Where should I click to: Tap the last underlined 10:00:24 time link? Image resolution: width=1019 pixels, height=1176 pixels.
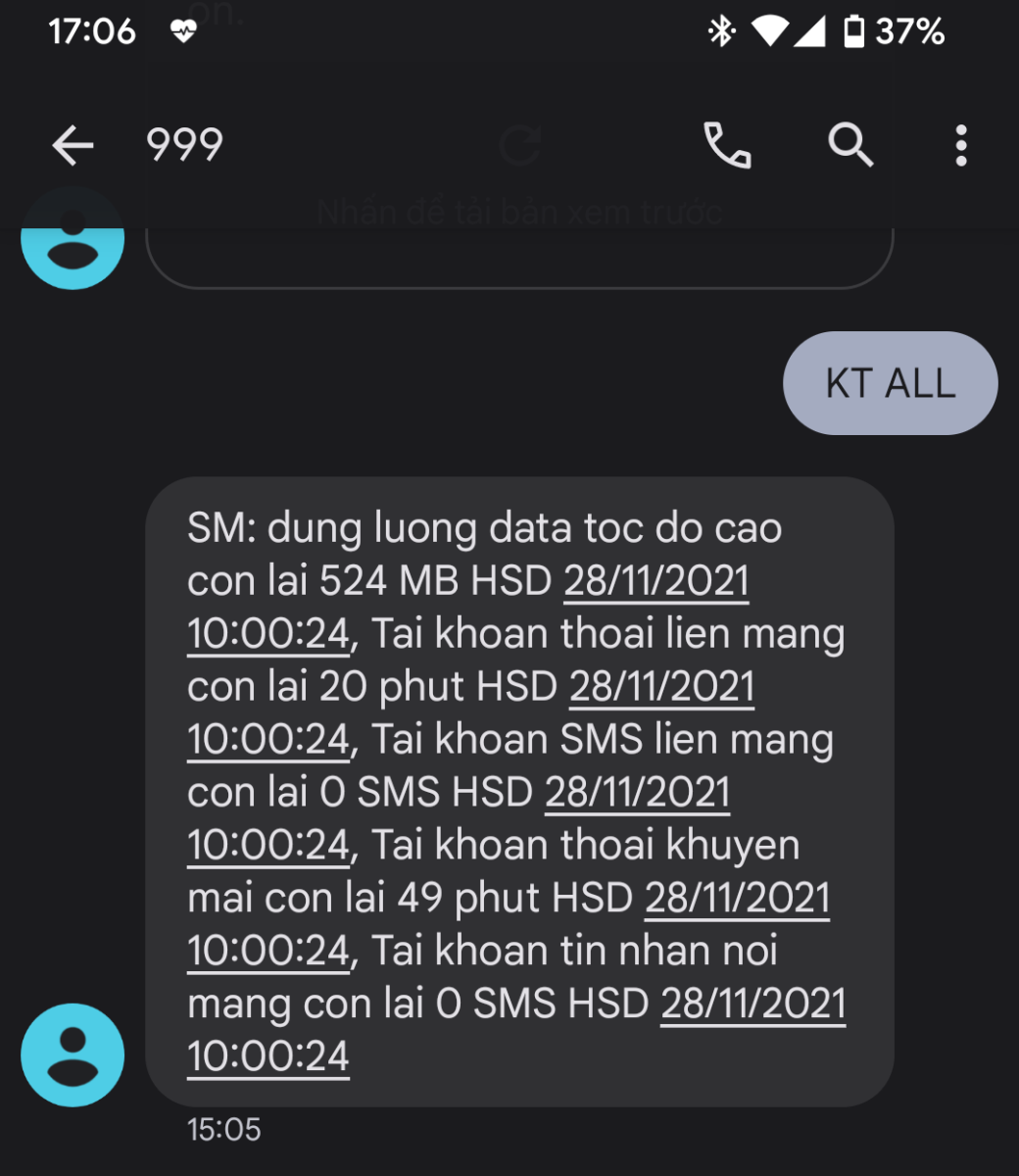(267, 1056)
